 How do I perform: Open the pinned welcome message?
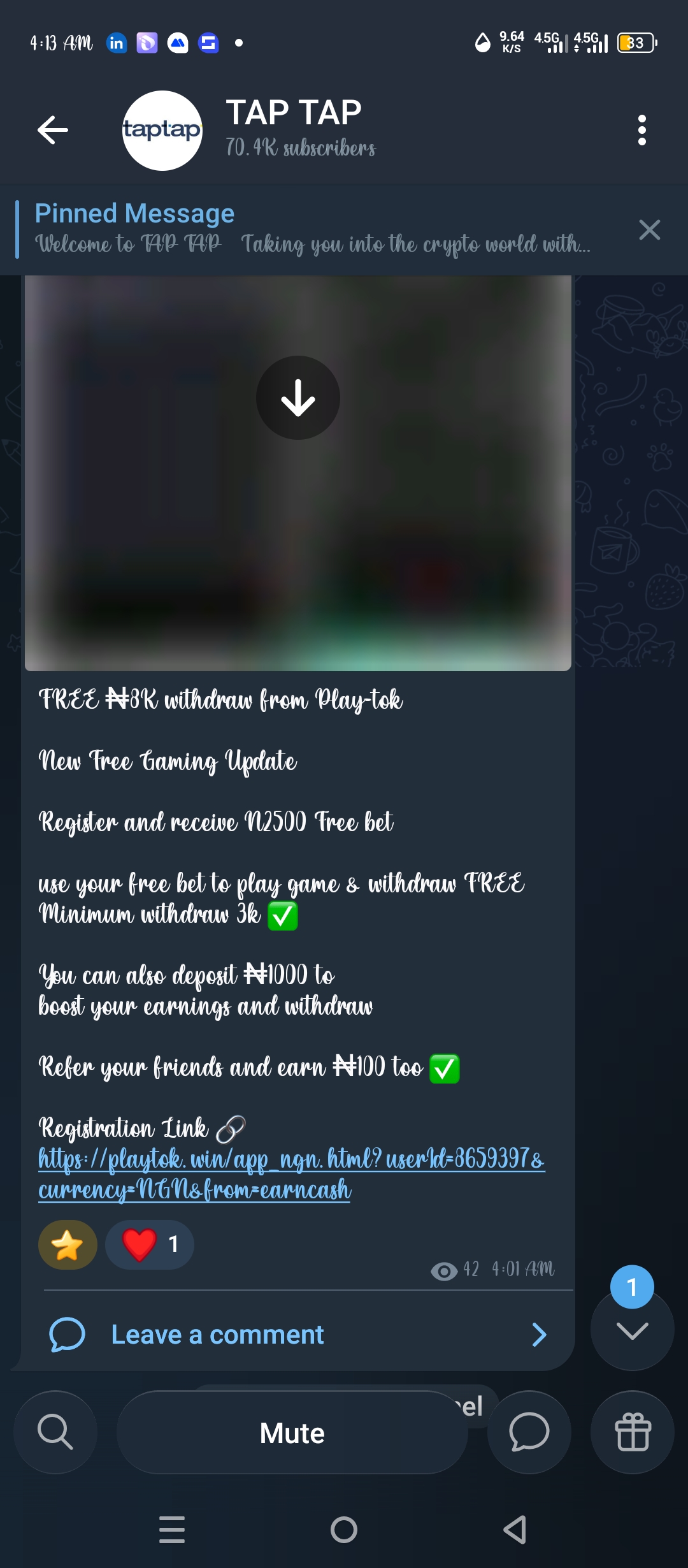click(x=312, y=229)
